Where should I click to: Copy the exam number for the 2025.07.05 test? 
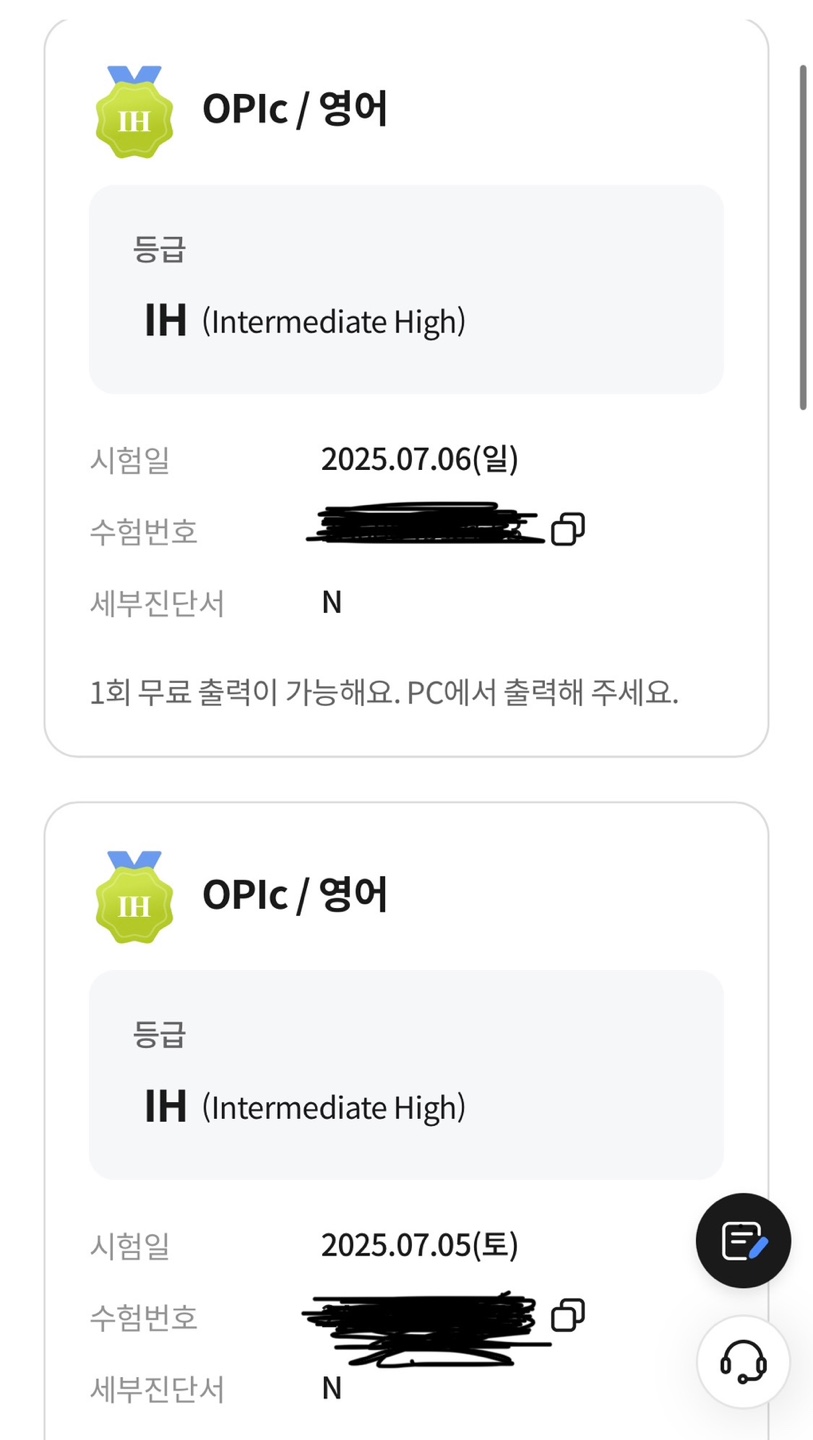[568, 1314]
